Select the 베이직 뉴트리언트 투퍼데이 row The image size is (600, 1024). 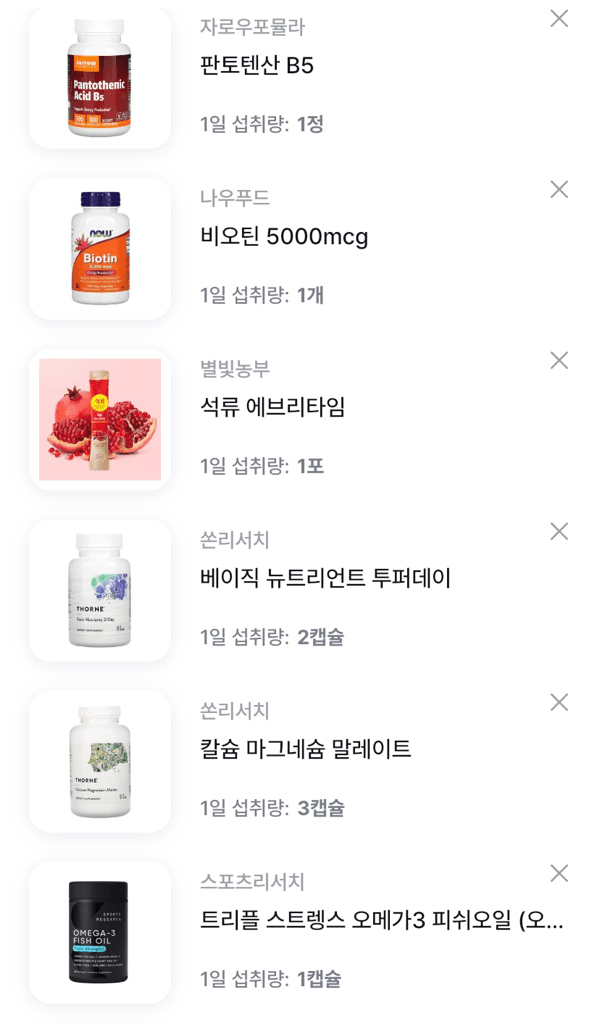(x=325, y=579)
